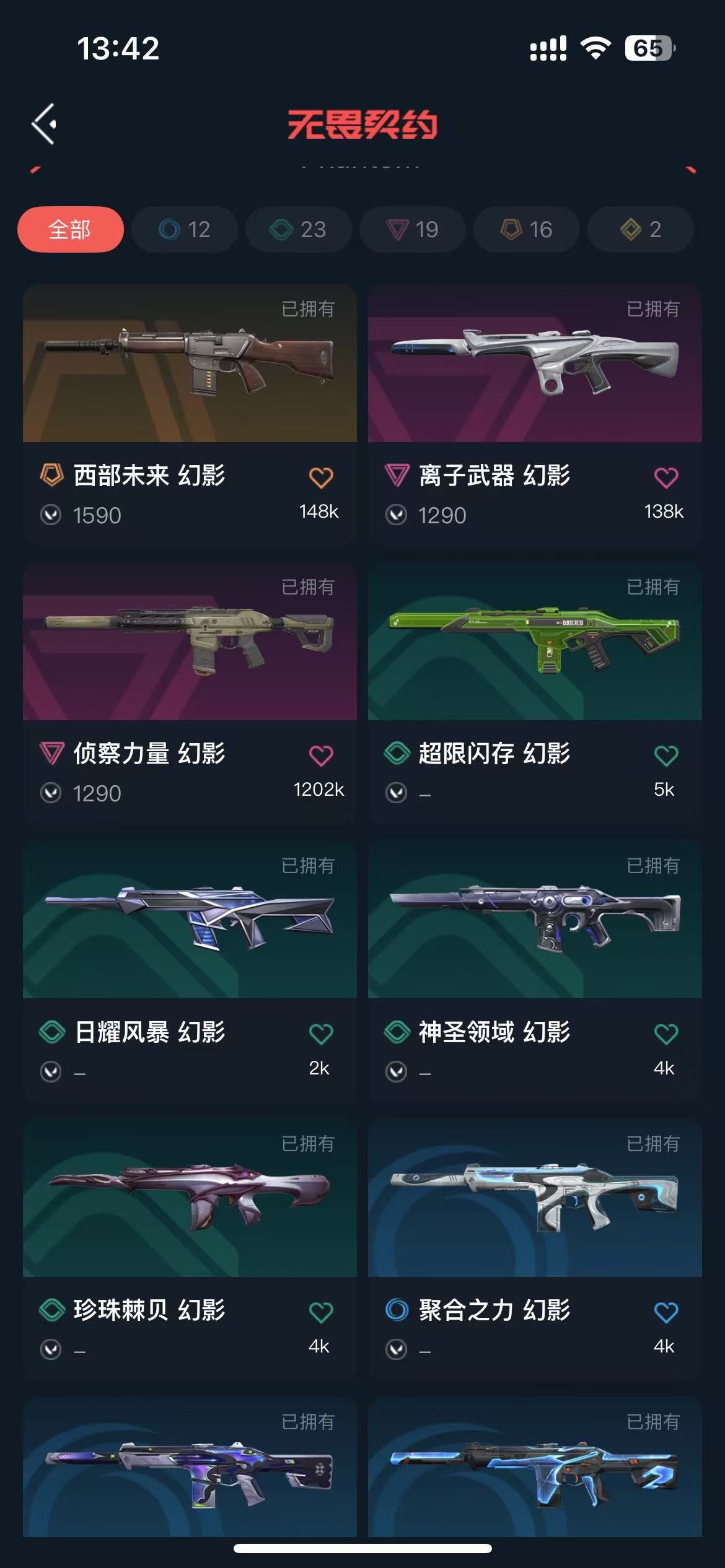725x1568 pixels.
Task: Like the 超限闪存 幻影 skin
Action: [666, 756]
